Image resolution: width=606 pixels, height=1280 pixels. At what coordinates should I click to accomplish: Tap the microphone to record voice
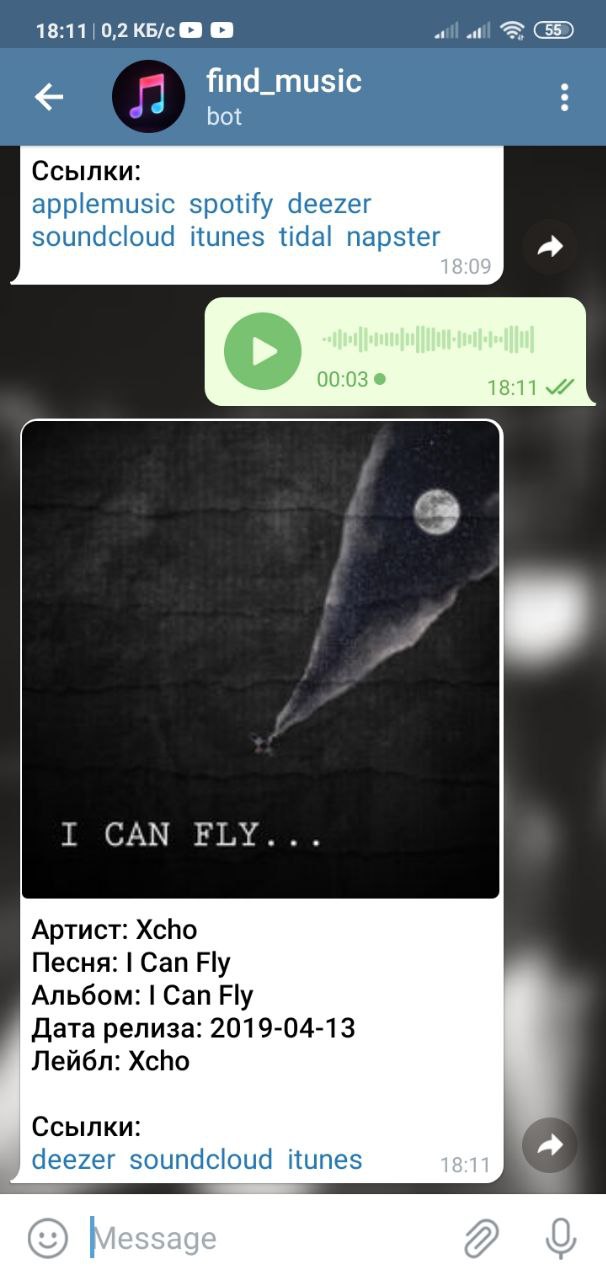coord(560,1238)
